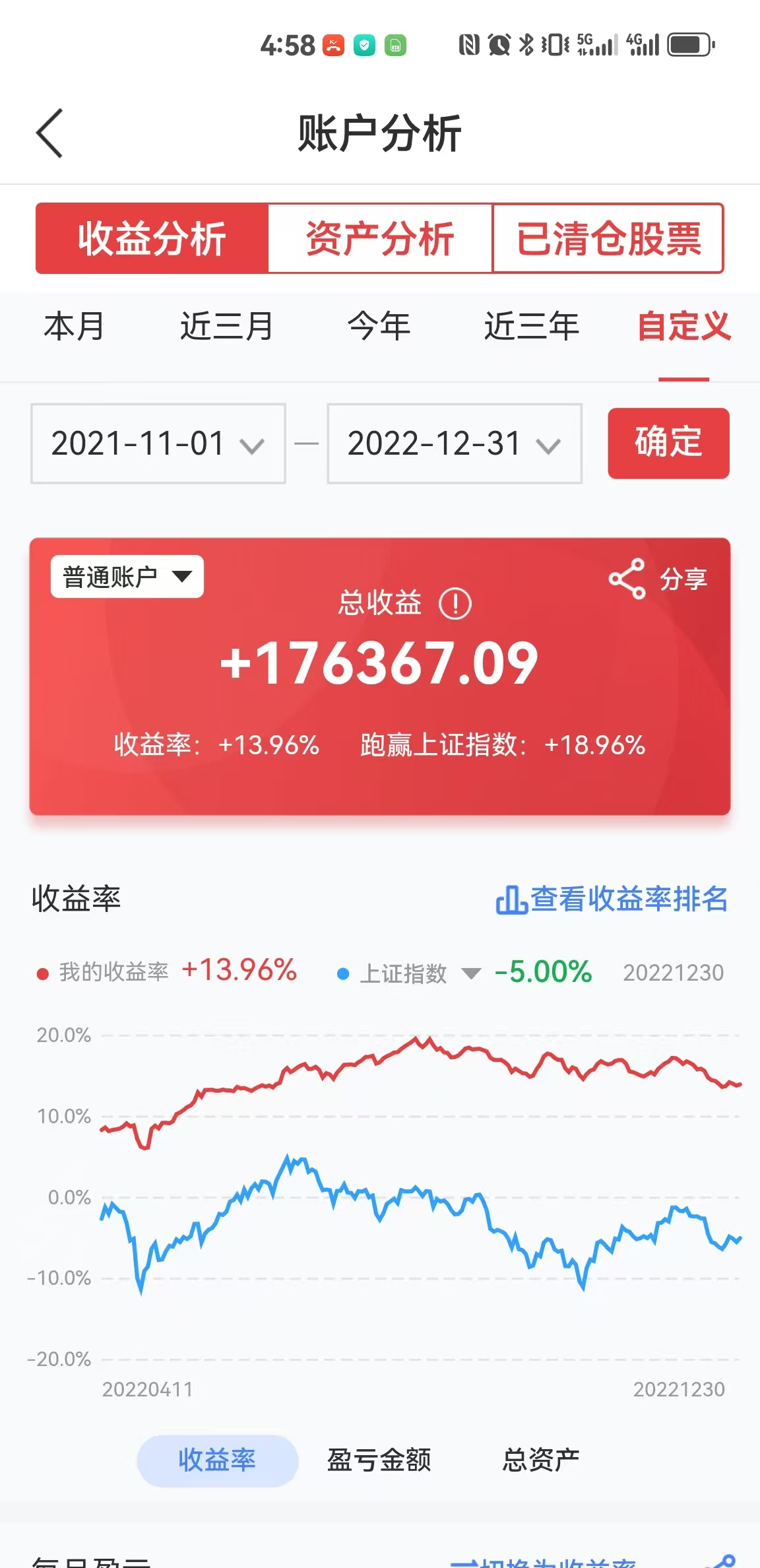The width and height of the screenshot is (760, 1568).
Task: Open 查看收益率排名 link
Action: (x=612, y=899)
